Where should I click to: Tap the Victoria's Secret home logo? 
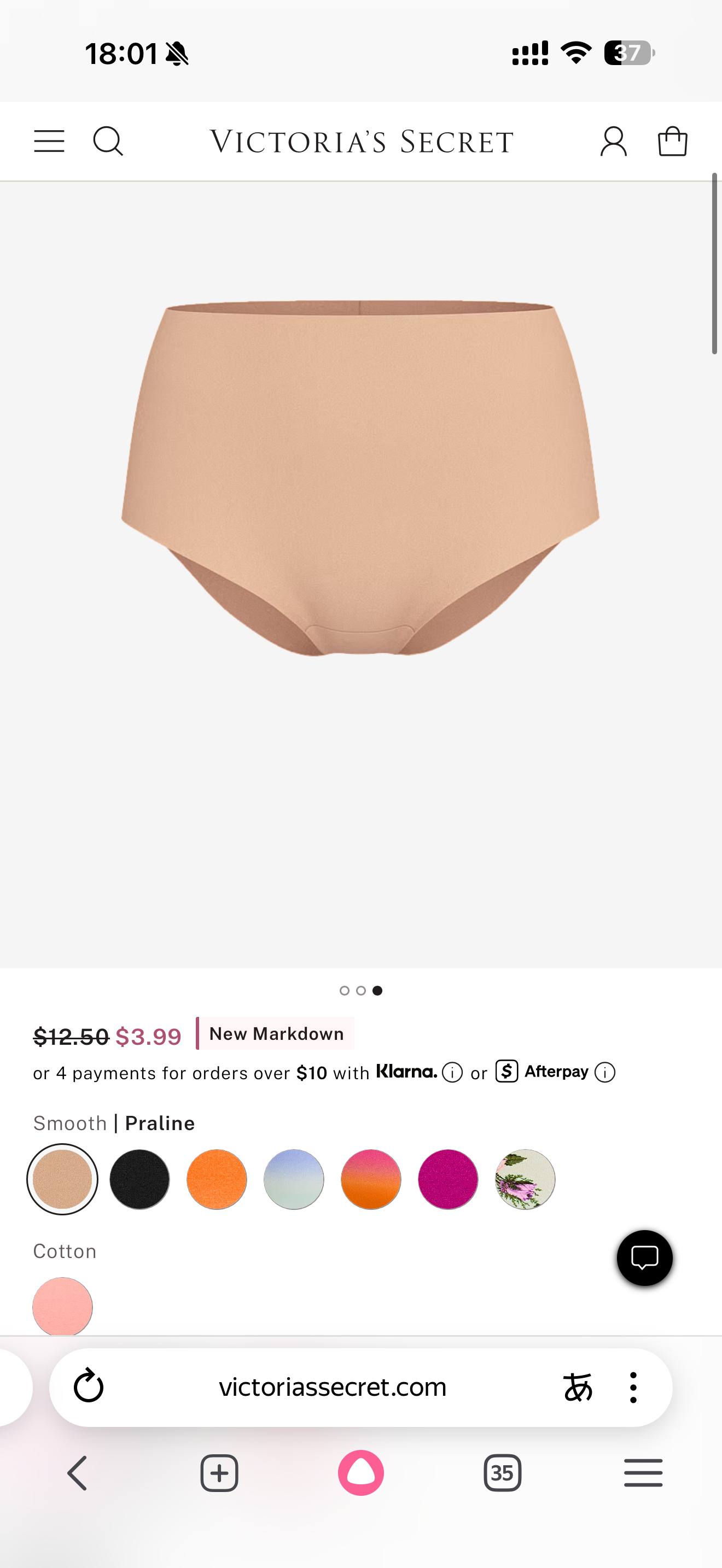362,142
